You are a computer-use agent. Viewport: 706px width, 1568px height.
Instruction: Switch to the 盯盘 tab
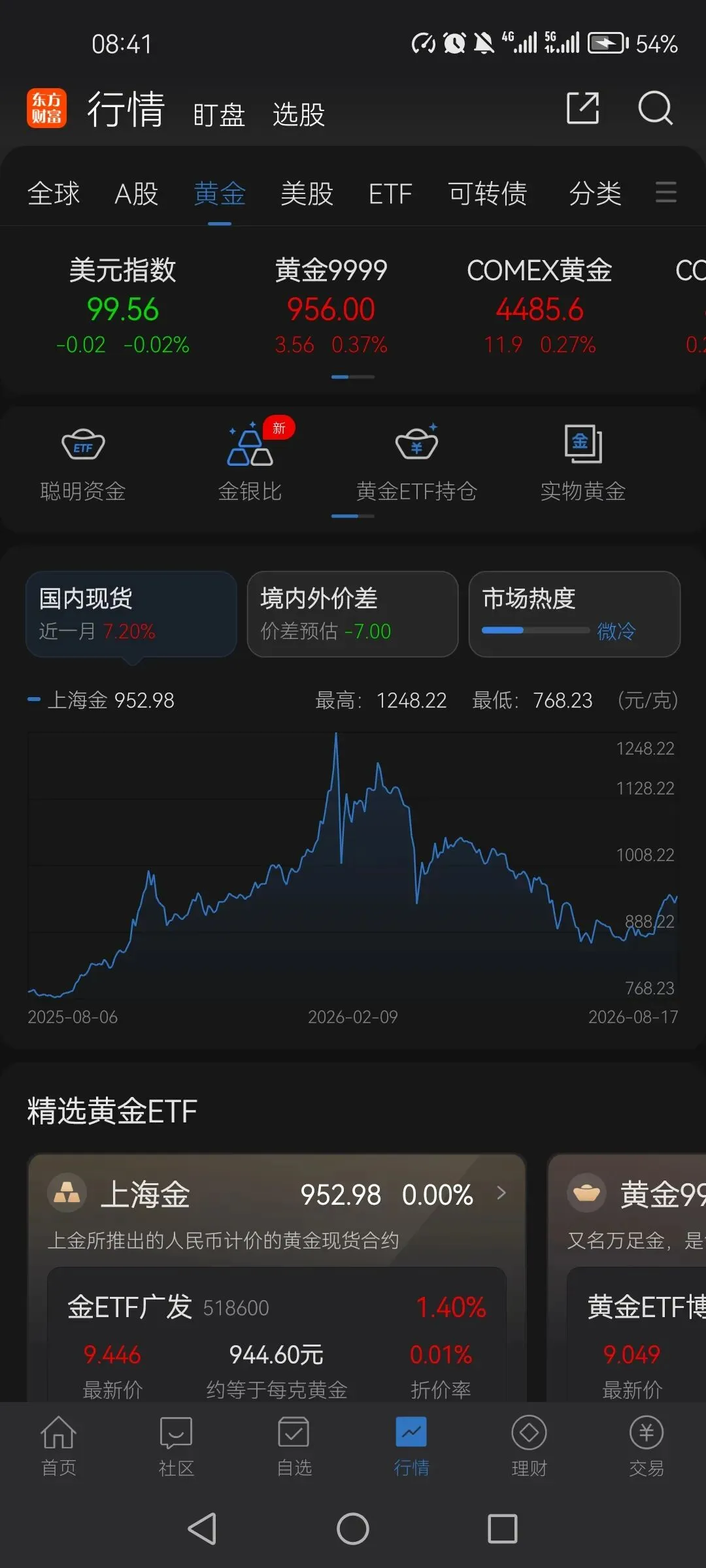point(219,115)
